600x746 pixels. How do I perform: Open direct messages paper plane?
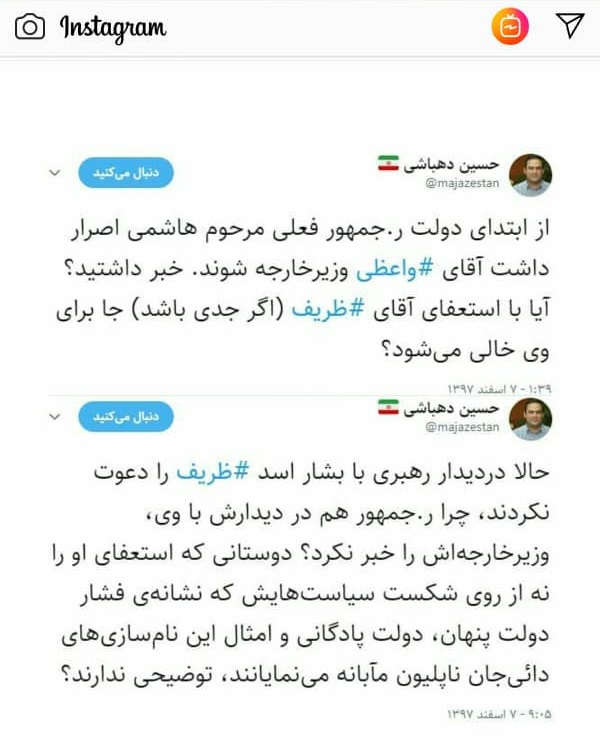click(x=571, y=27)
